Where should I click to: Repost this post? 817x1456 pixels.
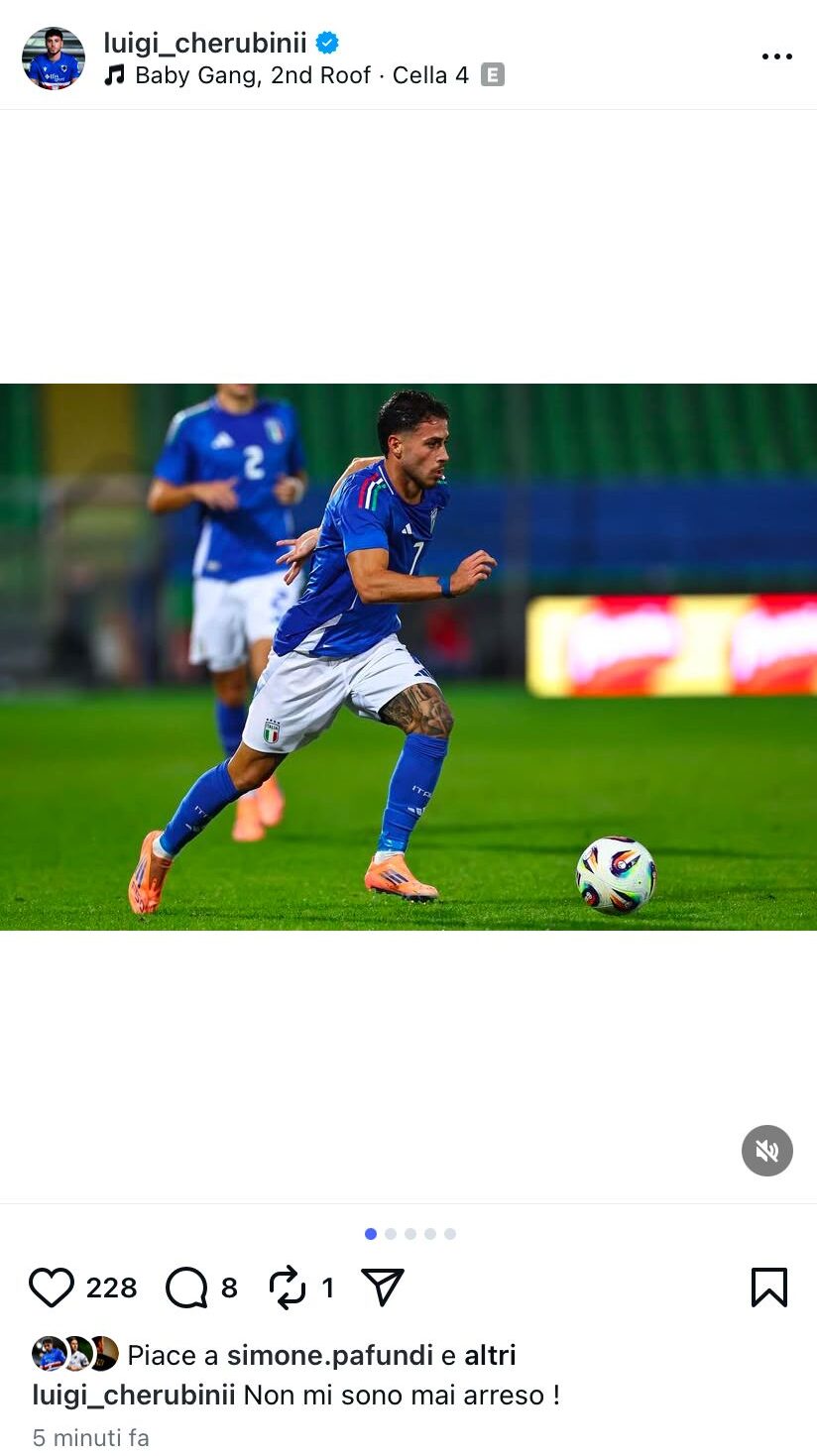click(x=288, y=1288)
